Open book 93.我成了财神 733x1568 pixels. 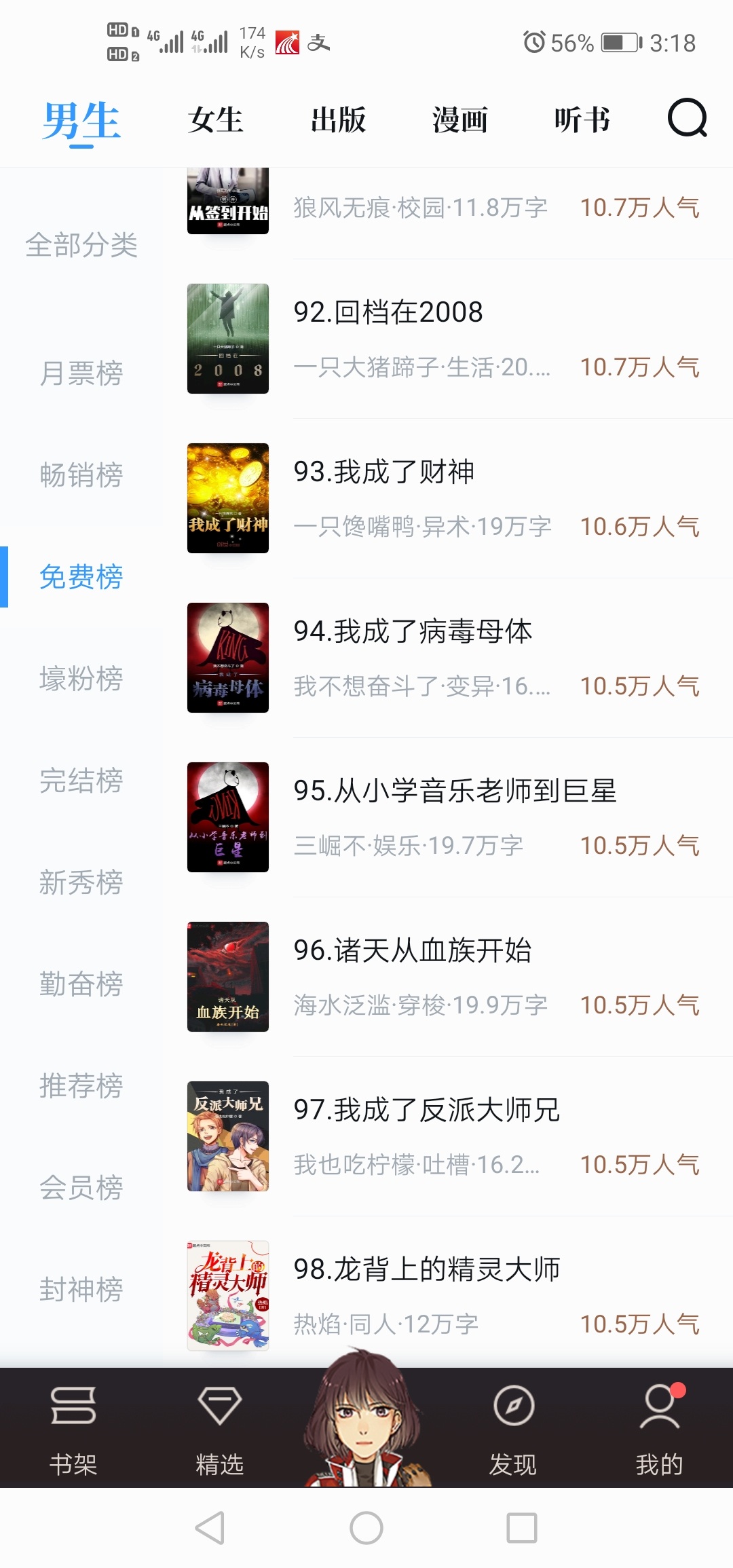(x=447, y=498)
